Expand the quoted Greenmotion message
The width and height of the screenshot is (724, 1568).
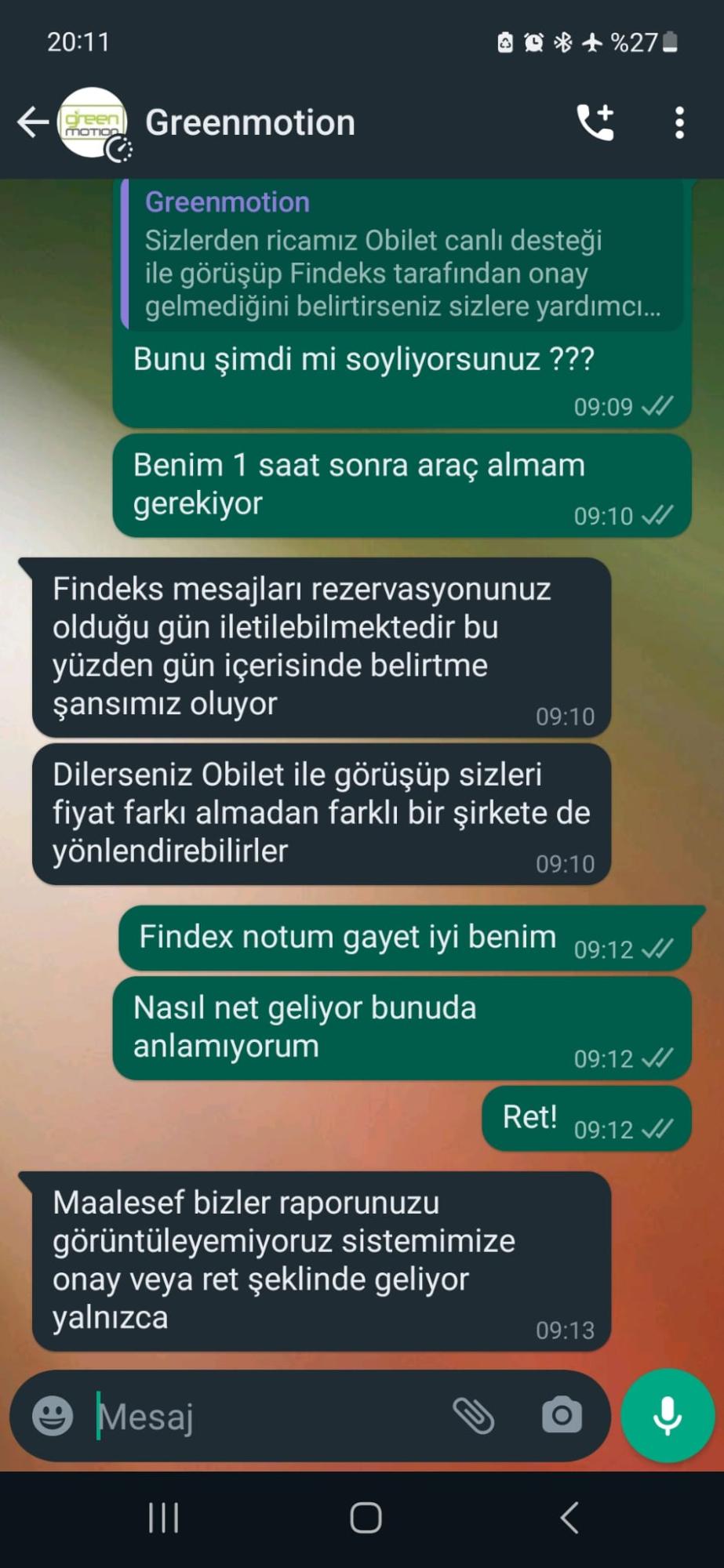(x=404, y=255)
